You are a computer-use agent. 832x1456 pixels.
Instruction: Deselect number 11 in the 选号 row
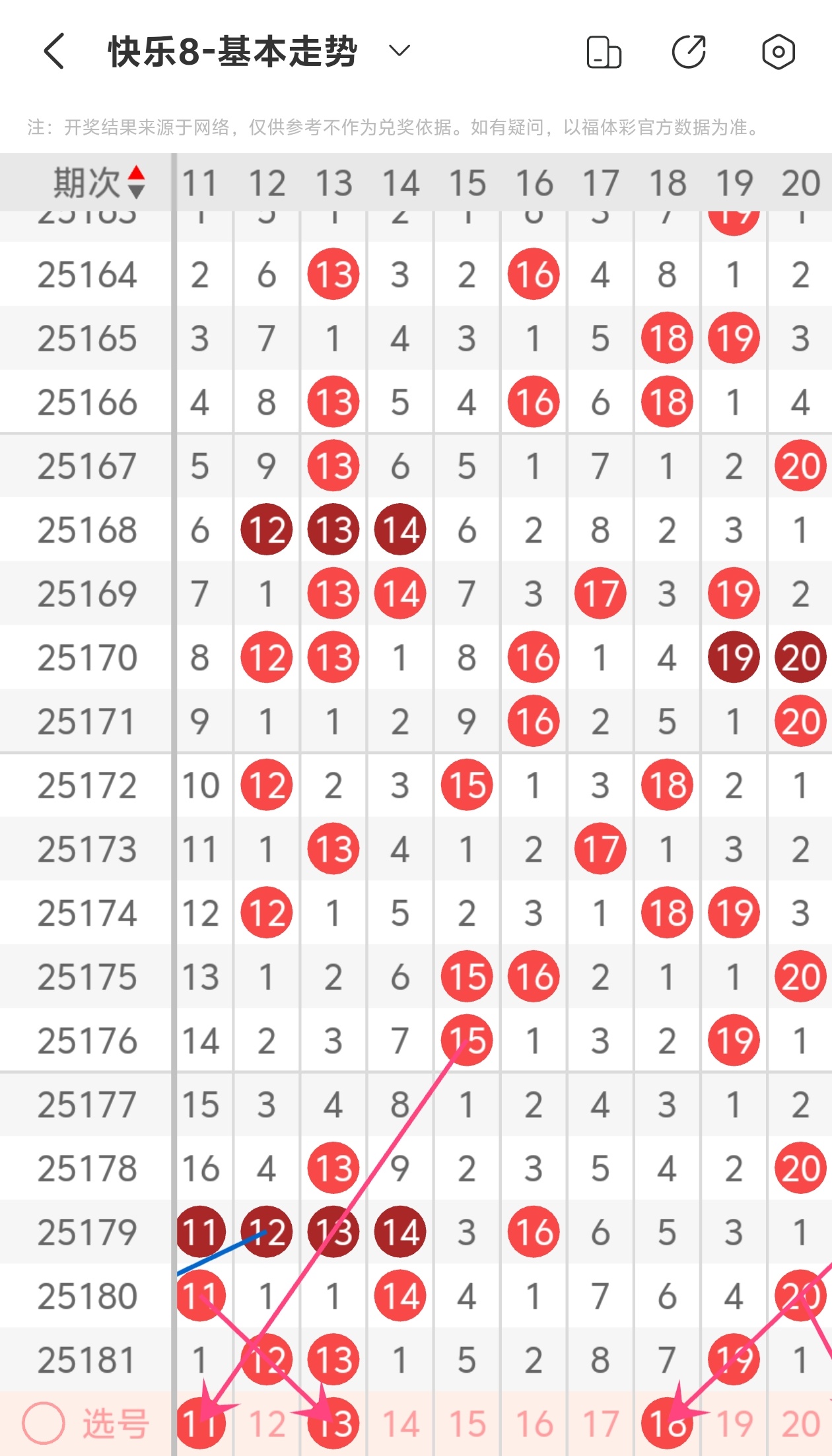(201, 1424)
